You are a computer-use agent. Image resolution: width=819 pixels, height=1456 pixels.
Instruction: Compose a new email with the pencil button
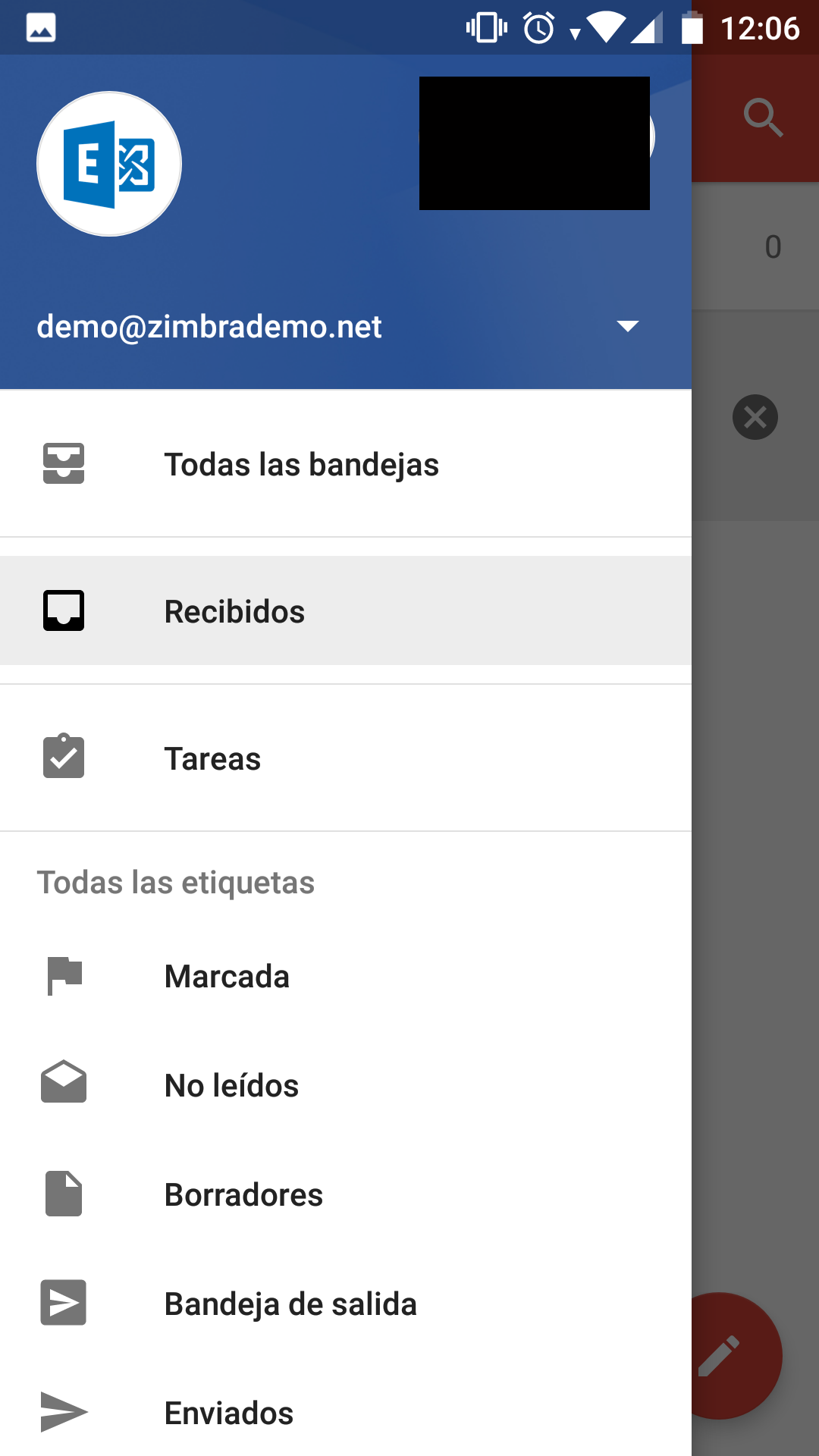pyautogui.click(x=737, y=1355)
